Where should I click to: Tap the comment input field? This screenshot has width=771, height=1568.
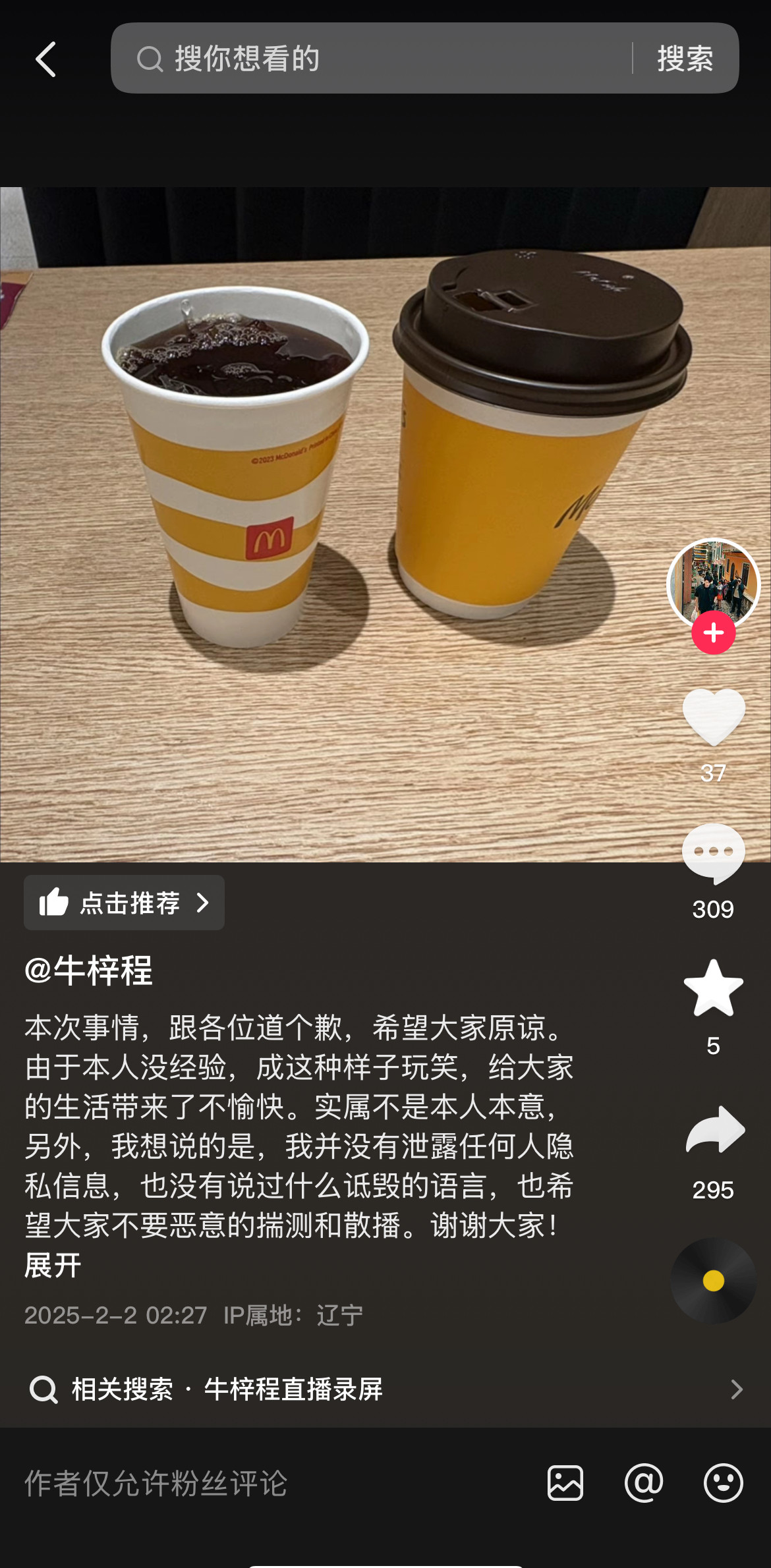tap(264, 1483)
